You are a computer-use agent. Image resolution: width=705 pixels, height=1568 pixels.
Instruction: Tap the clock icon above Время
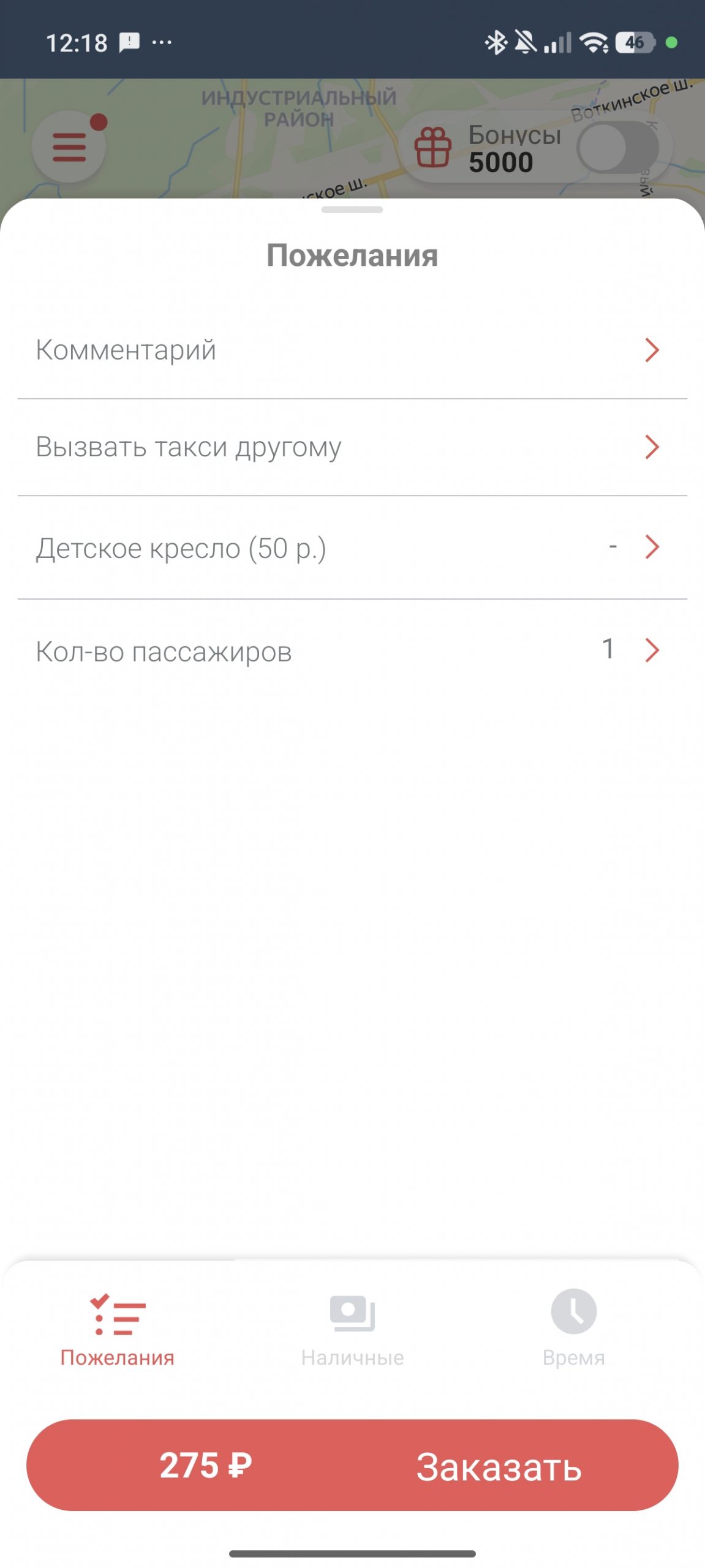[573, 1311]
